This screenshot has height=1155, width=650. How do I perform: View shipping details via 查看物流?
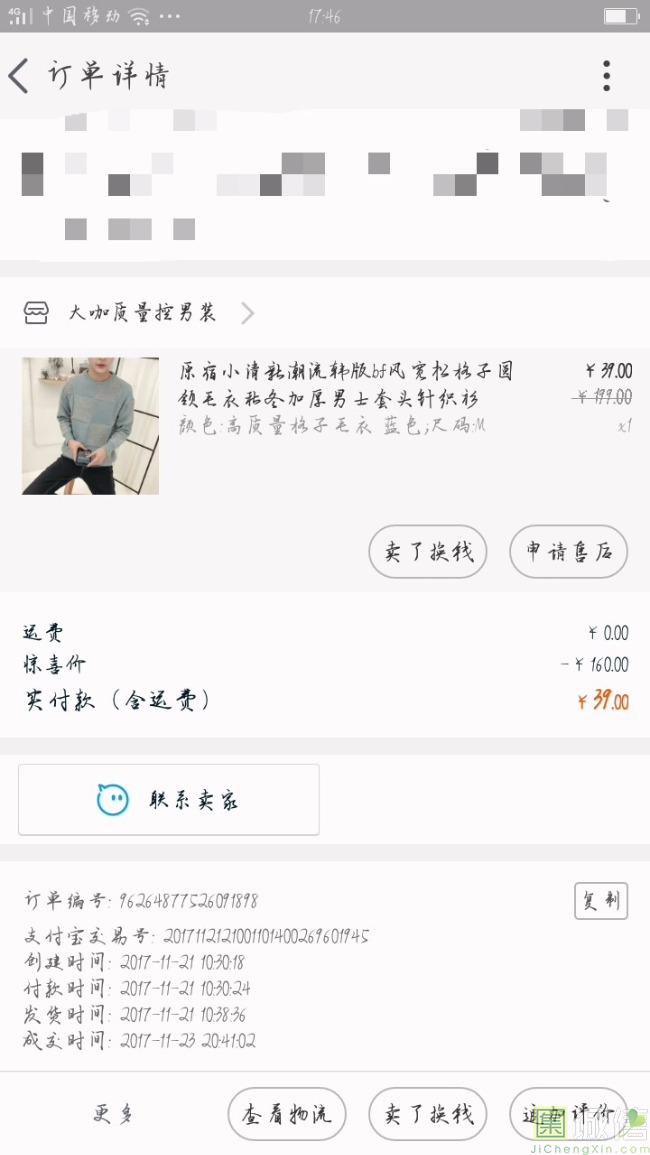(x=287, y=1114)
